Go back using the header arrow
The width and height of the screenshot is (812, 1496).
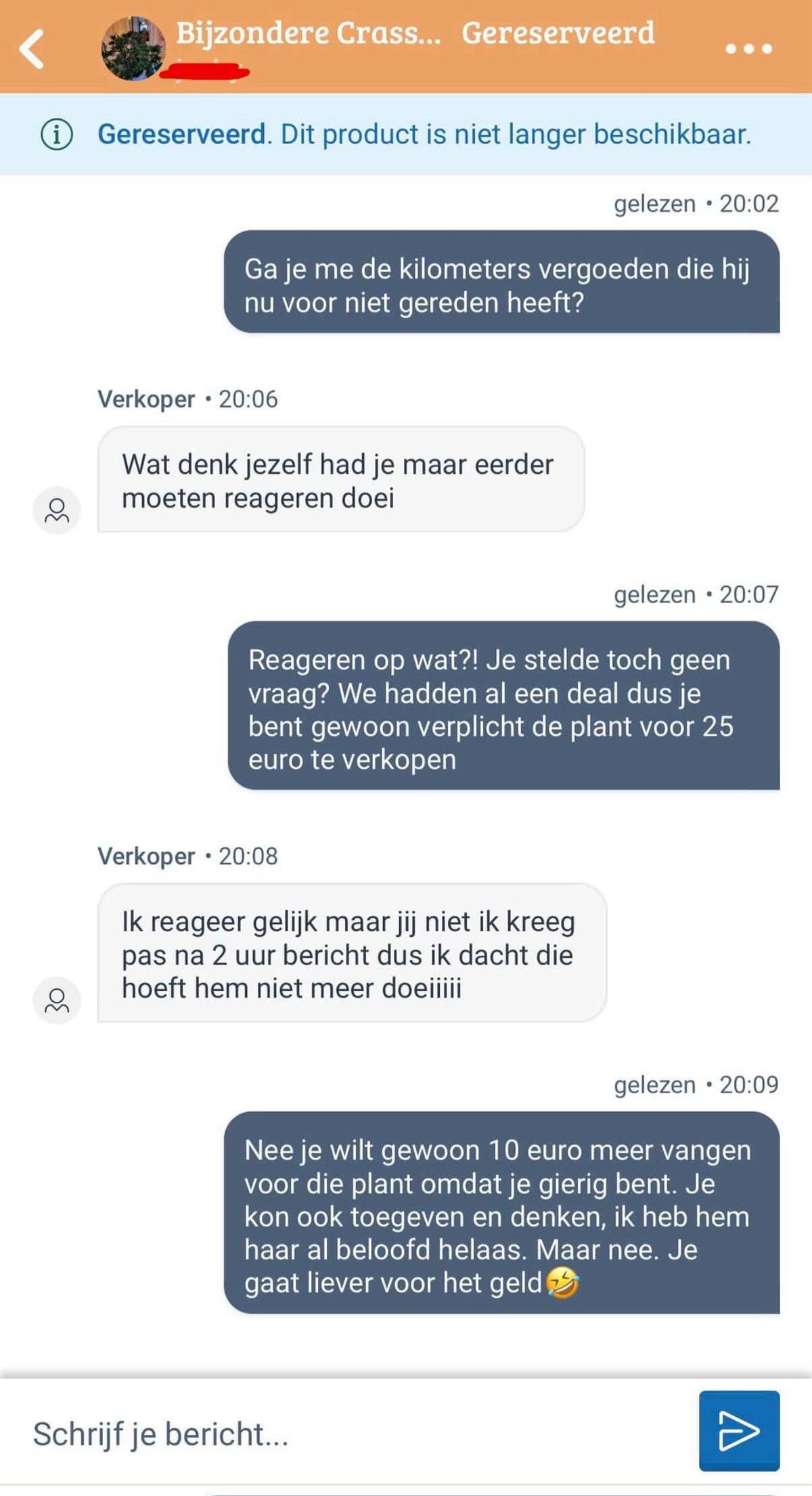click(32, 49)
